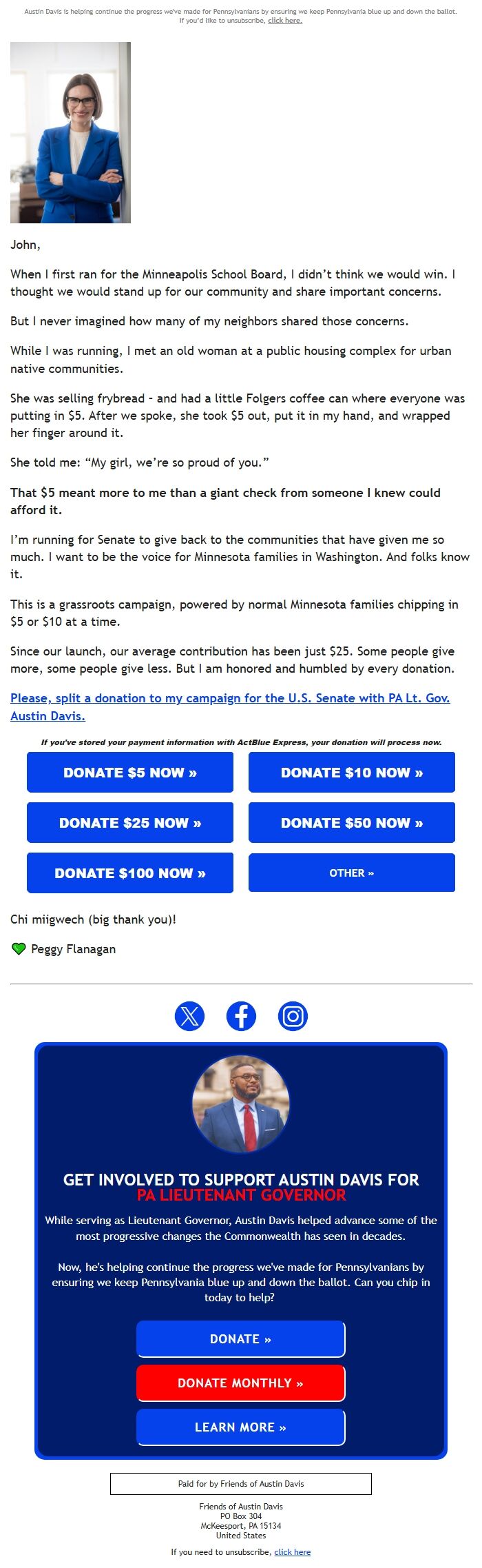Open the Instagram icon
Screen dimensions: 482x1568
click(x=293, y=1016)
